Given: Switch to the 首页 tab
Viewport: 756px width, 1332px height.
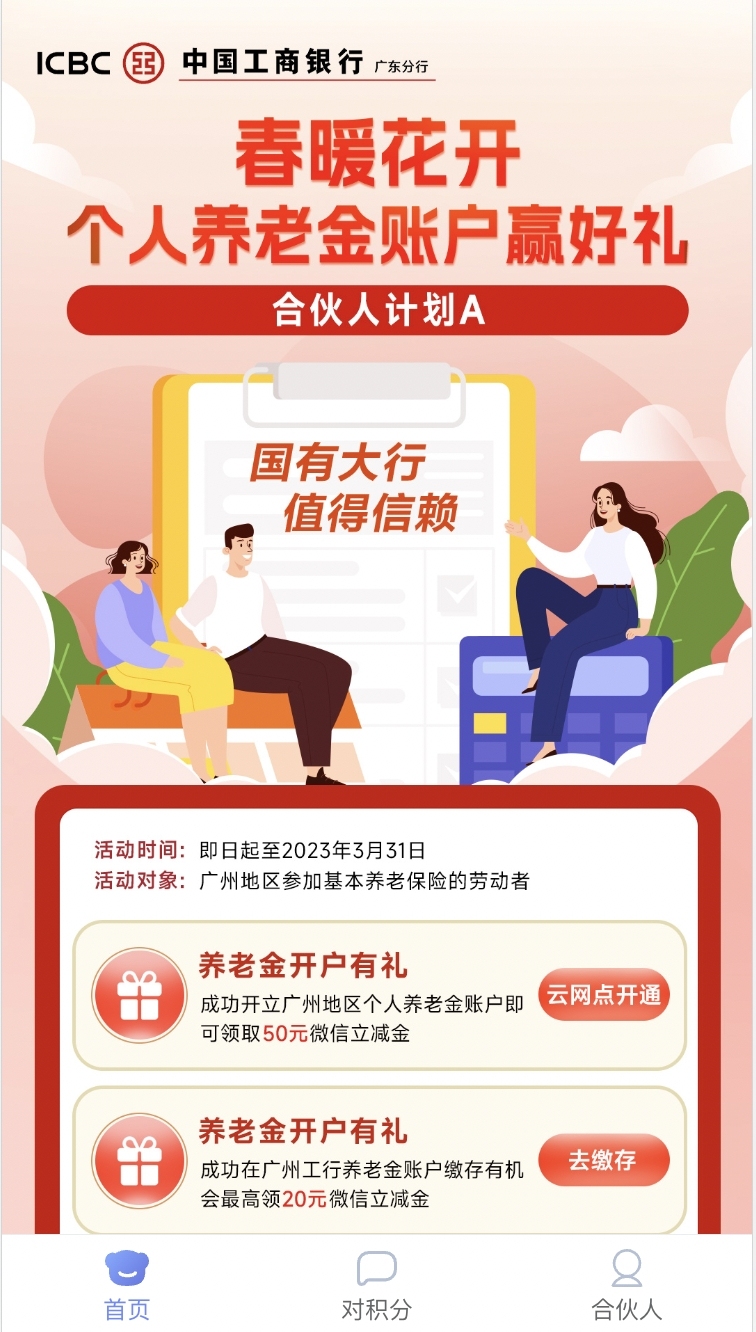Looking at the screenshot, I should tap(127, 1285).
